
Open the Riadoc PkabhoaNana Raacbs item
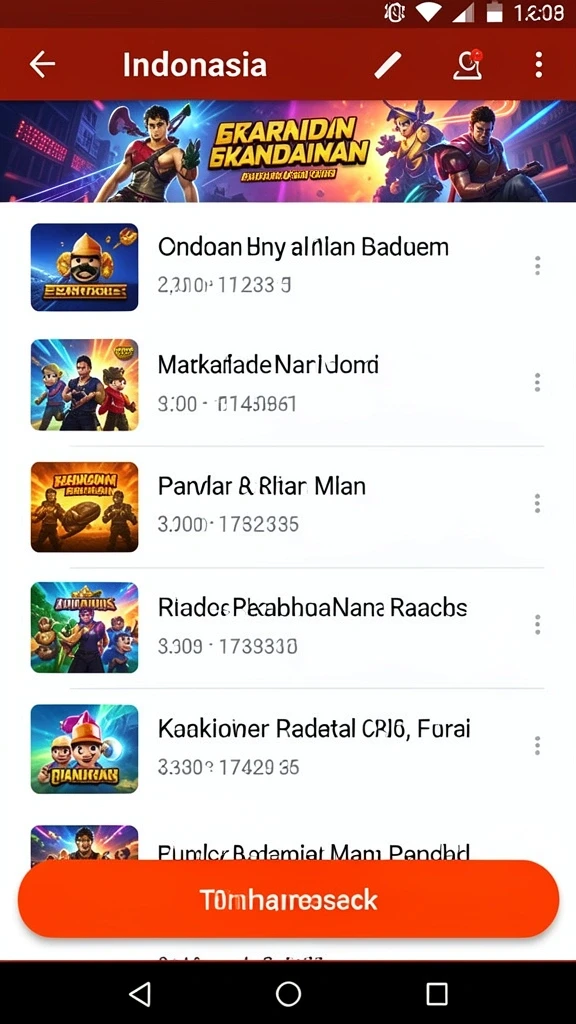288,627
